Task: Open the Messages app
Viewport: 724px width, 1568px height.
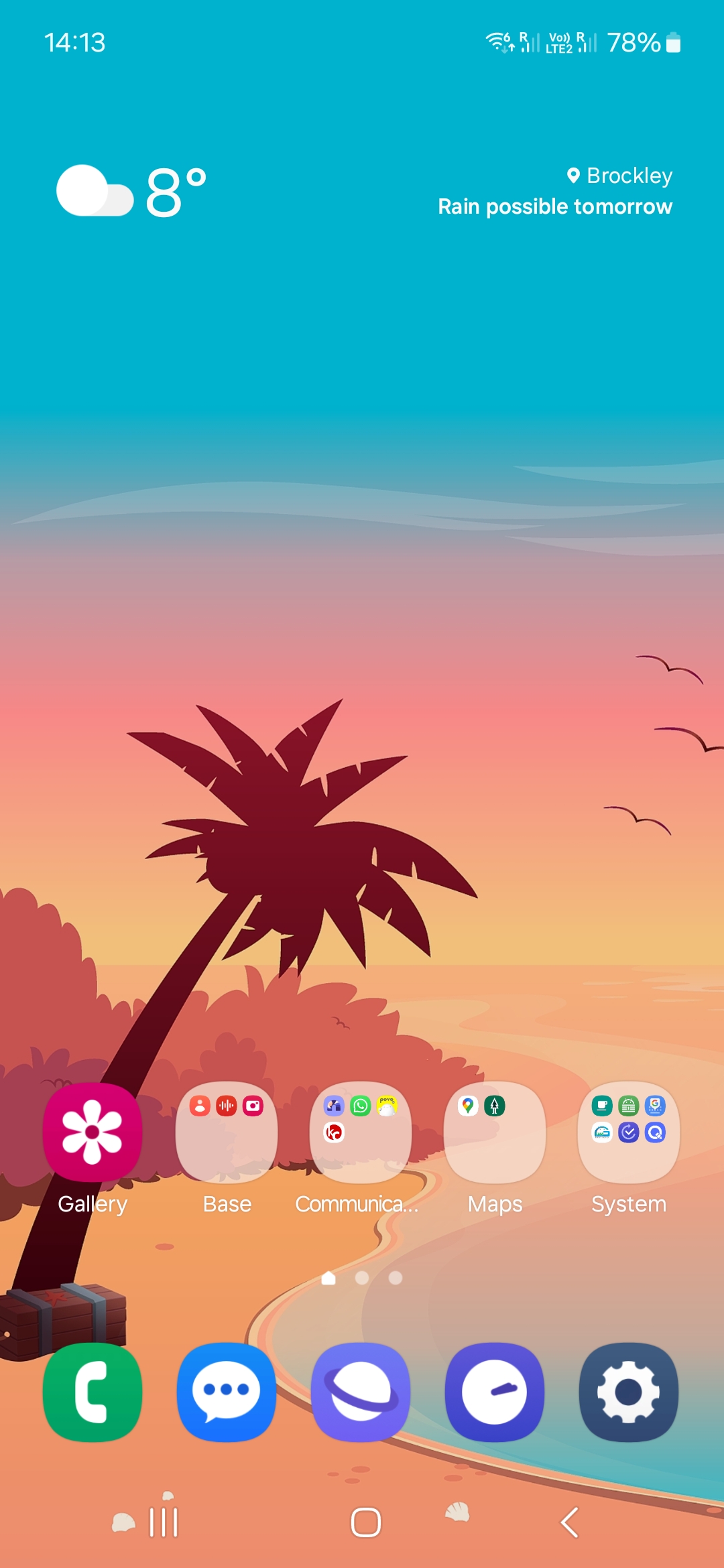Action: 227,1392
